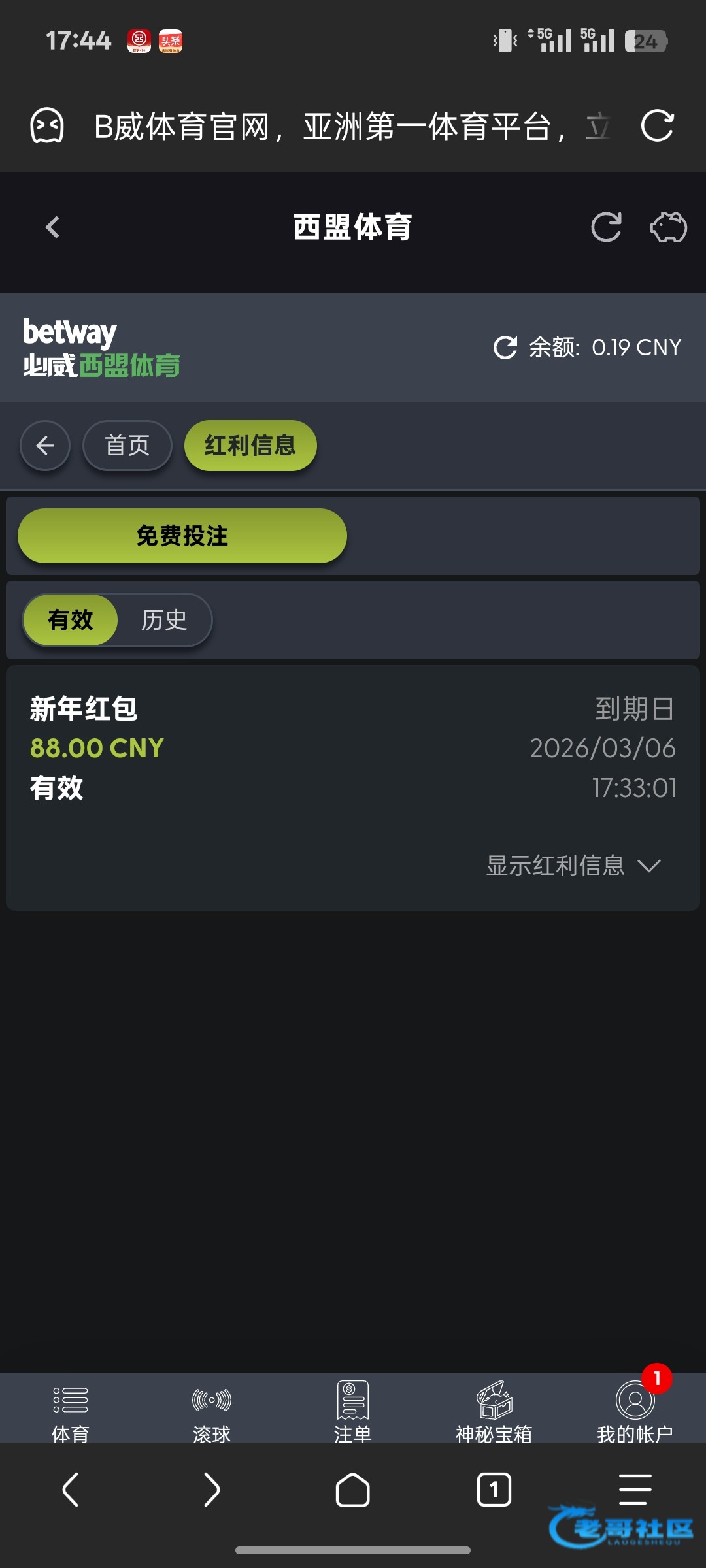The width and height of the screenshot is (706, 1568).
Task: Open the 滚球 bottom tab
Action: [x=212, y=1410]
